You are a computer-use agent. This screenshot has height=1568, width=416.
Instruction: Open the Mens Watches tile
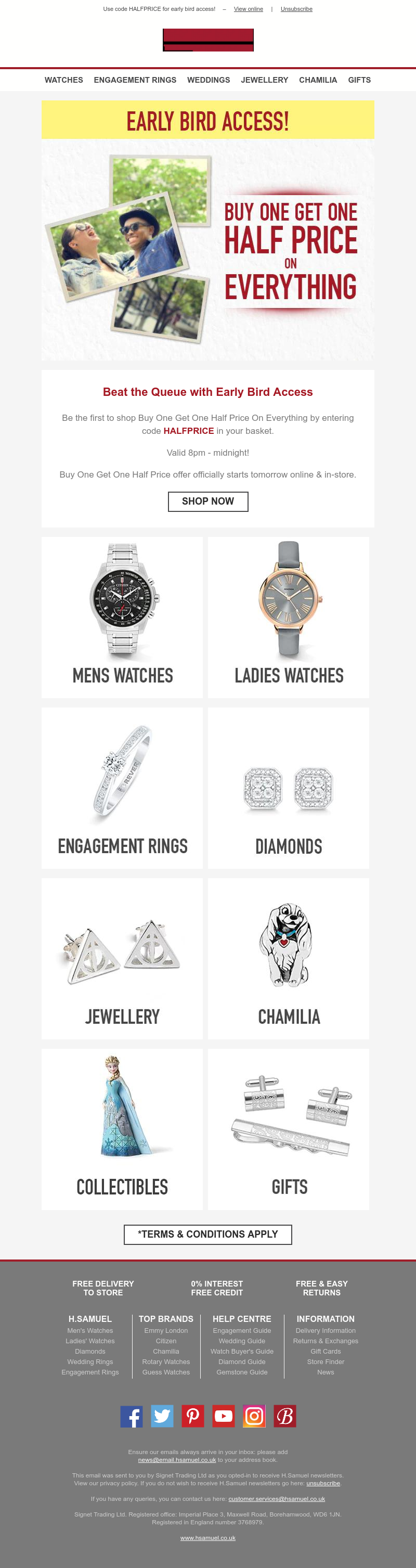point(122,616)
